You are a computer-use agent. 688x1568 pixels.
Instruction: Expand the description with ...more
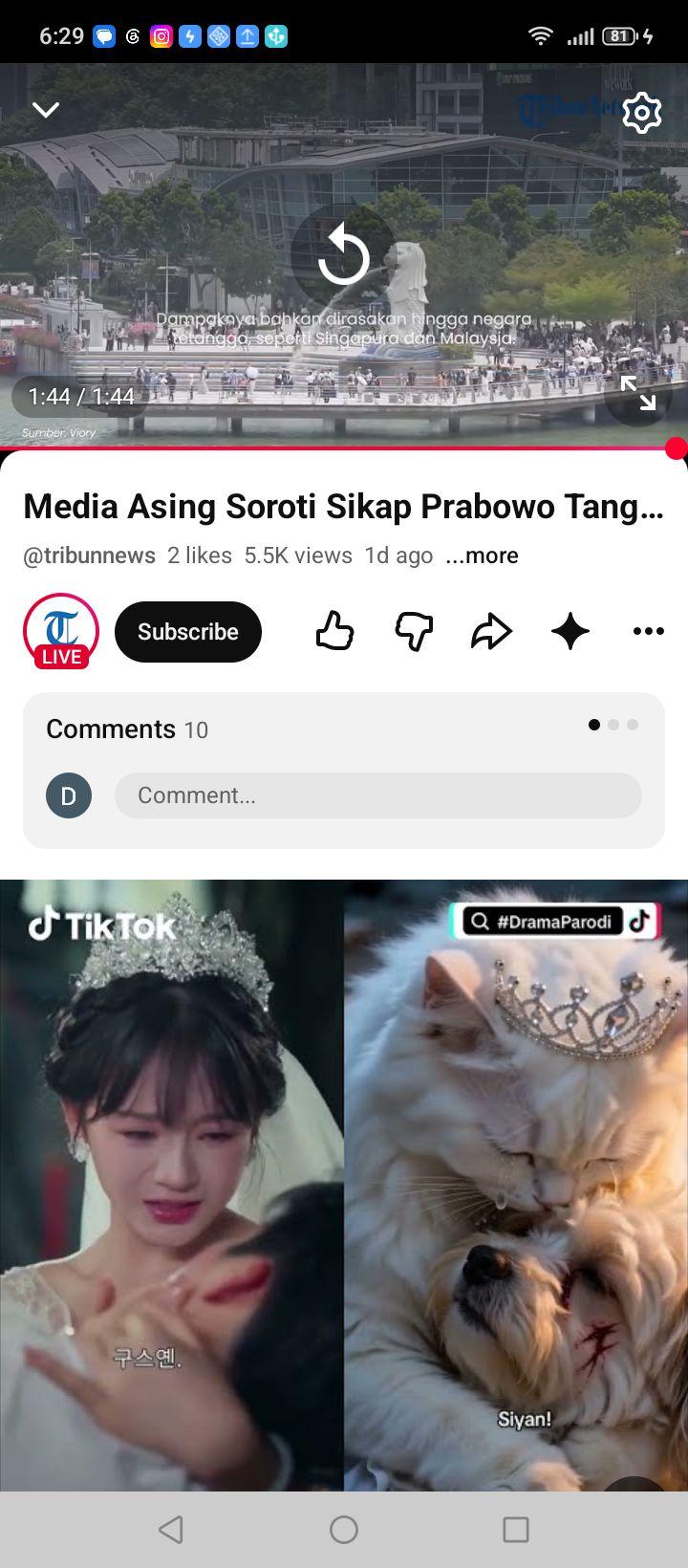(x=482, y=555)
